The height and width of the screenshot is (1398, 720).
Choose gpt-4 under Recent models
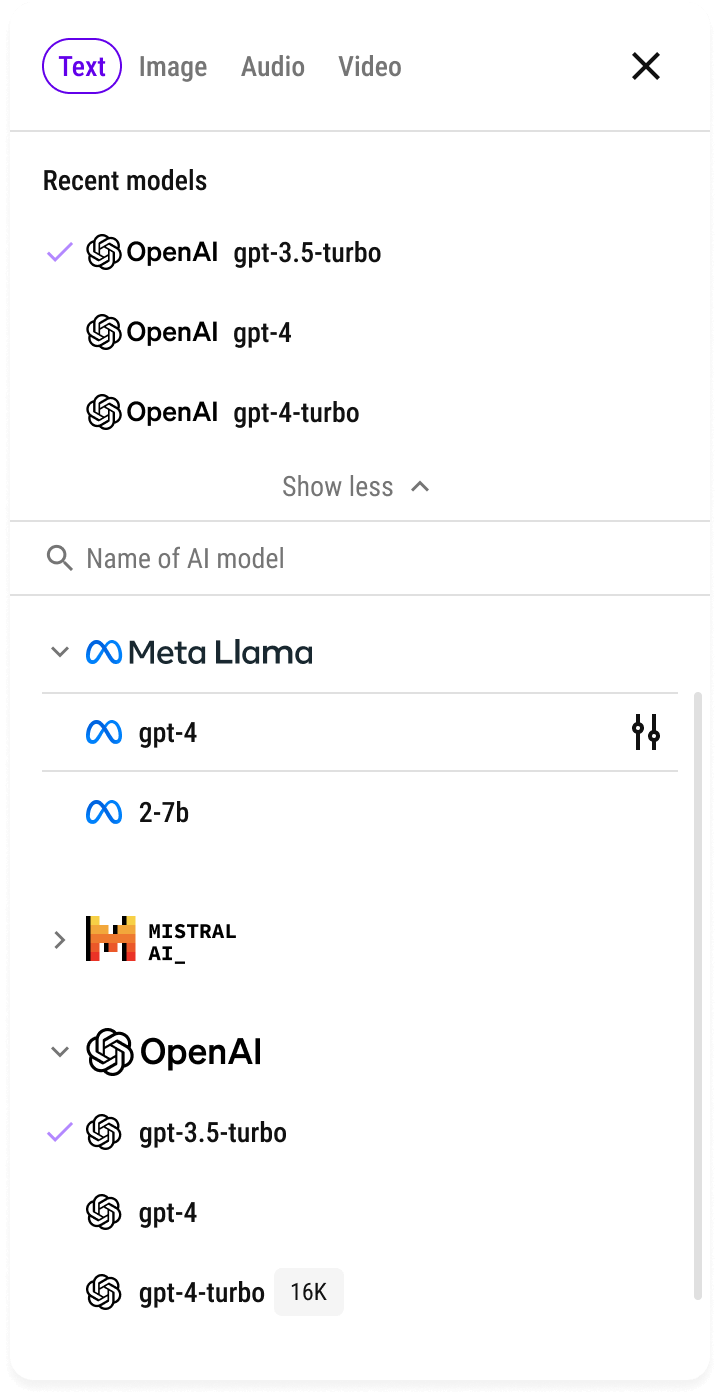coord(262,333)
